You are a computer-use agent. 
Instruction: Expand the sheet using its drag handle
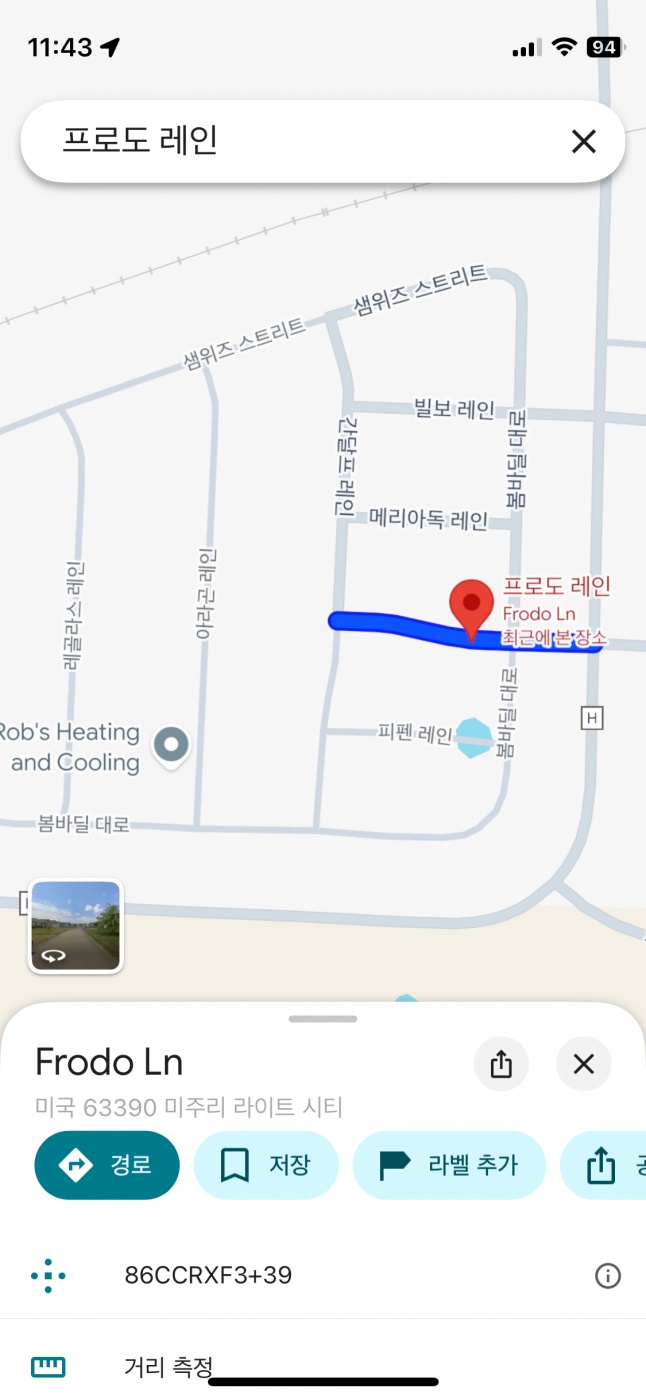pos(322,1019)
